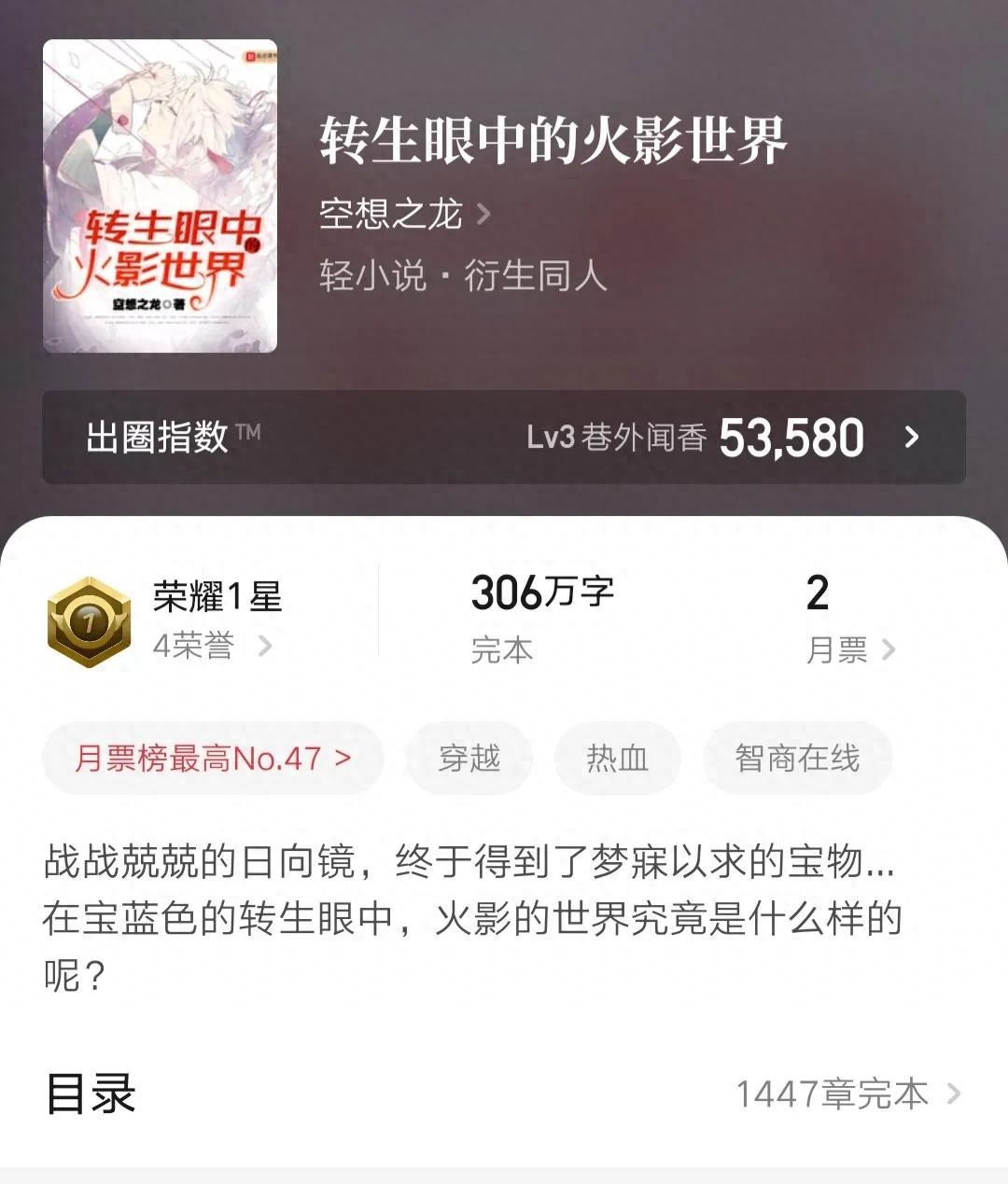The width and height of the screenshot is (1008, 1184).
Task: Open the 月票 monthly tickets page
Action: click(x=848, y=649)
